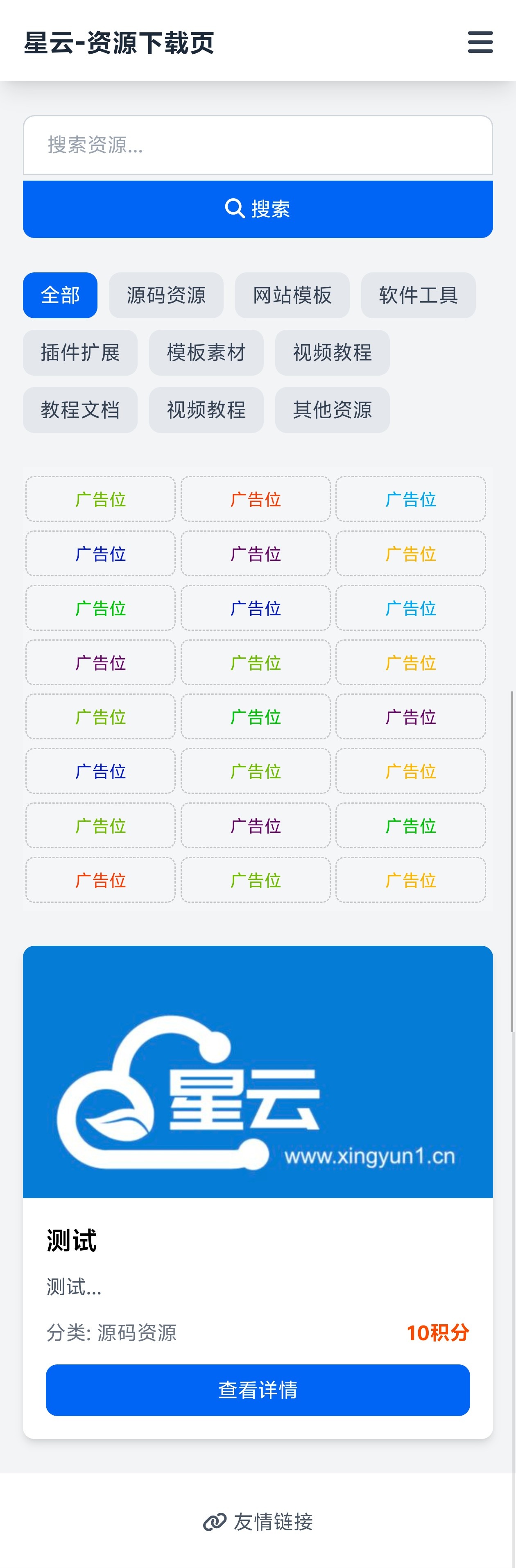Show 插件扩展 resources
The width and height of the screenshot is (516, 1568).
tap(80, 352)
